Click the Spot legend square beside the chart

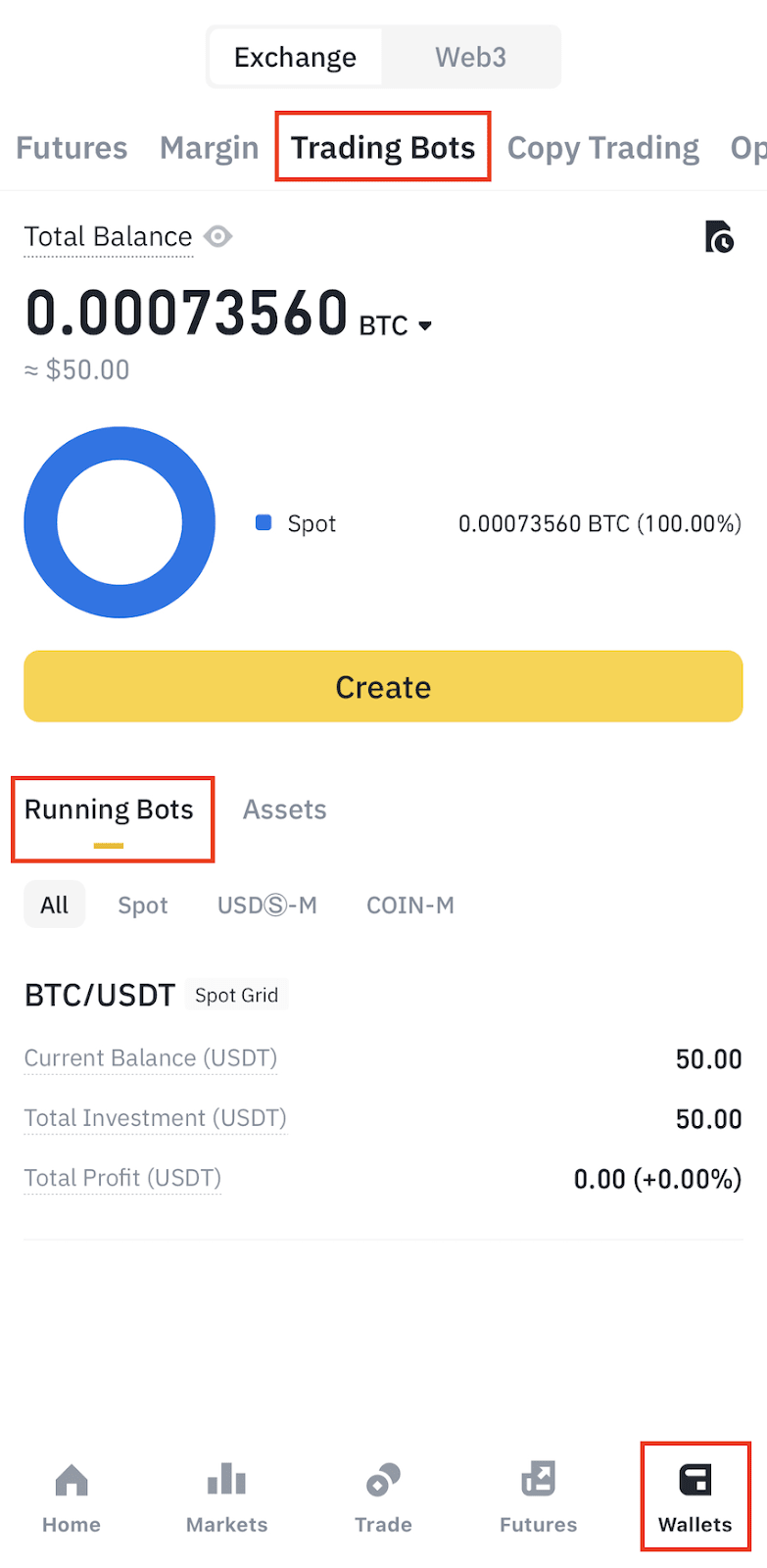click(x=263, y=523)
